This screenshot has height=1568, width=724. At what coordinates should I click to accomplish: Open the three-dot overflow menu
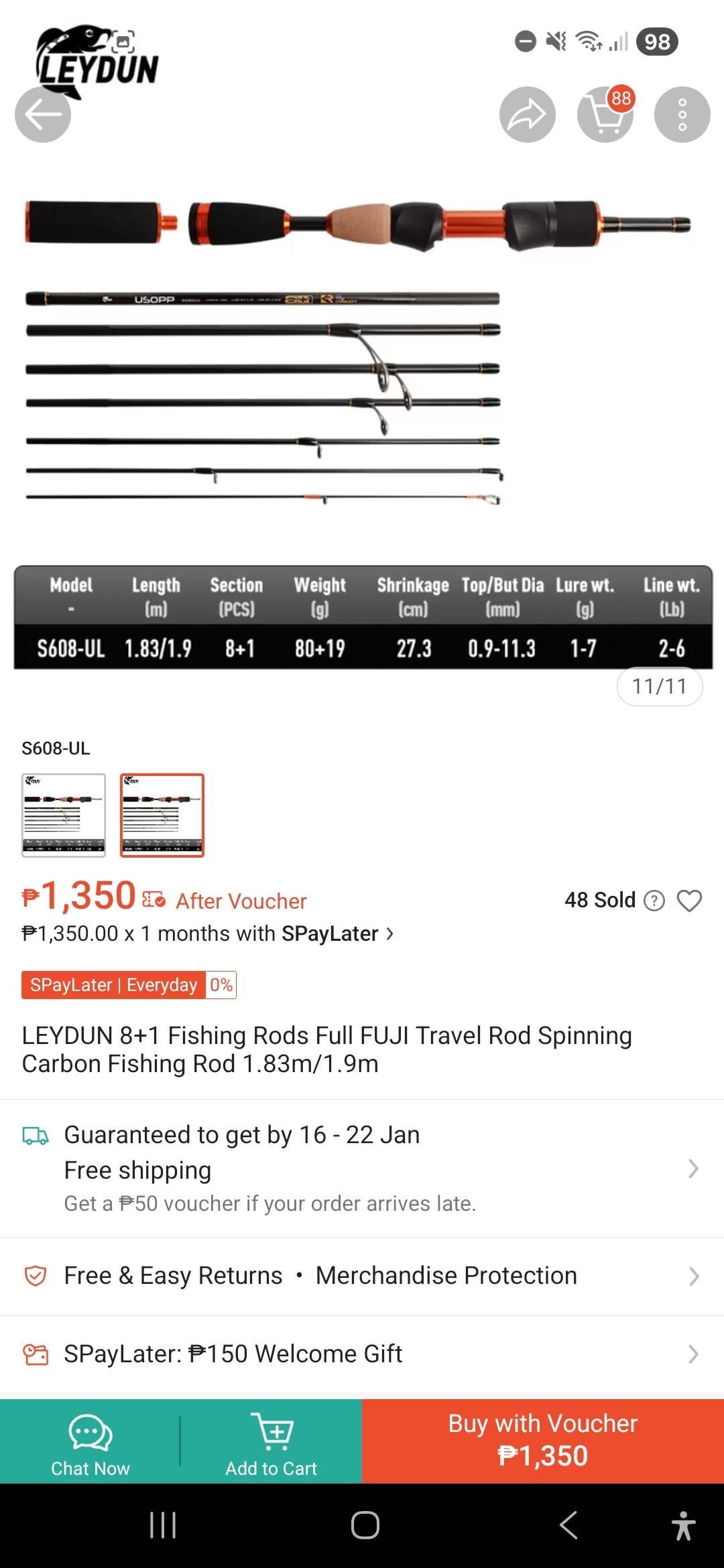coord(682,115)
